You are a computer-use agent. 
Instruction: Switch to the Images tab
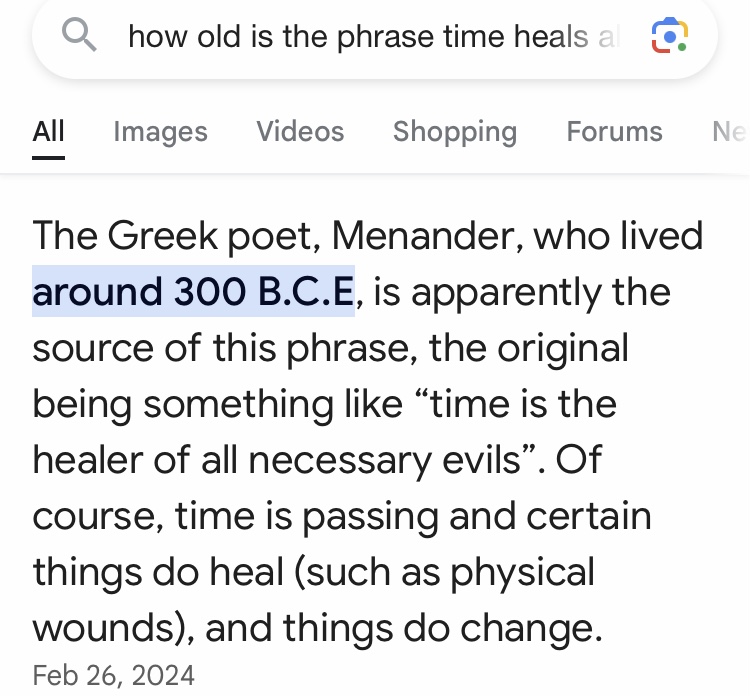click(160, 131)
